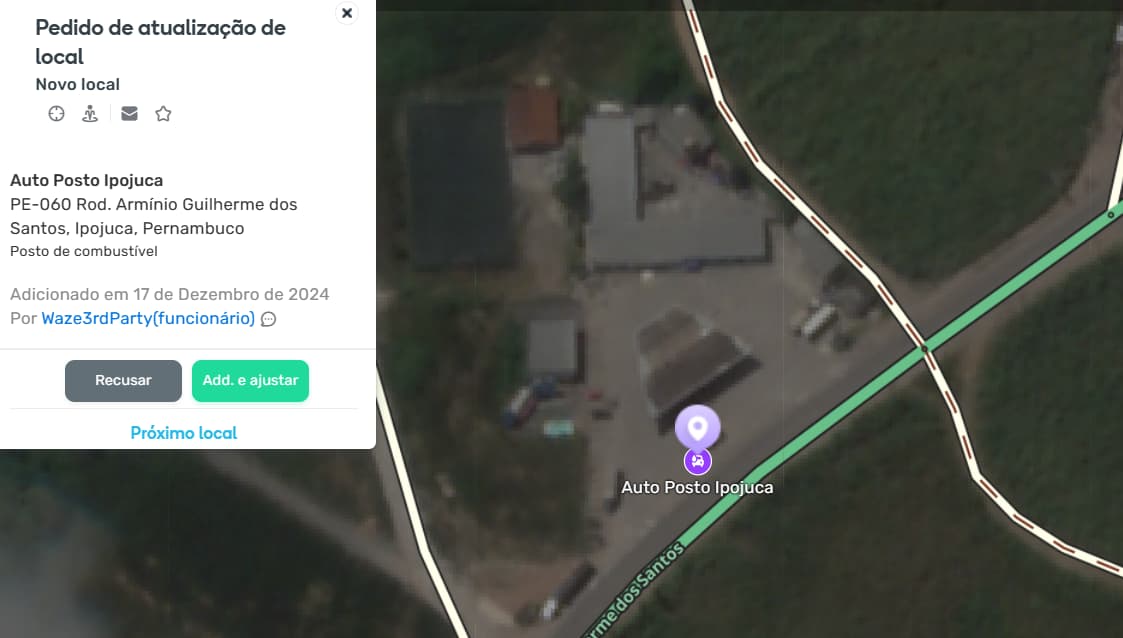Tap the crosshair icon to center the map

pos(57,114)
